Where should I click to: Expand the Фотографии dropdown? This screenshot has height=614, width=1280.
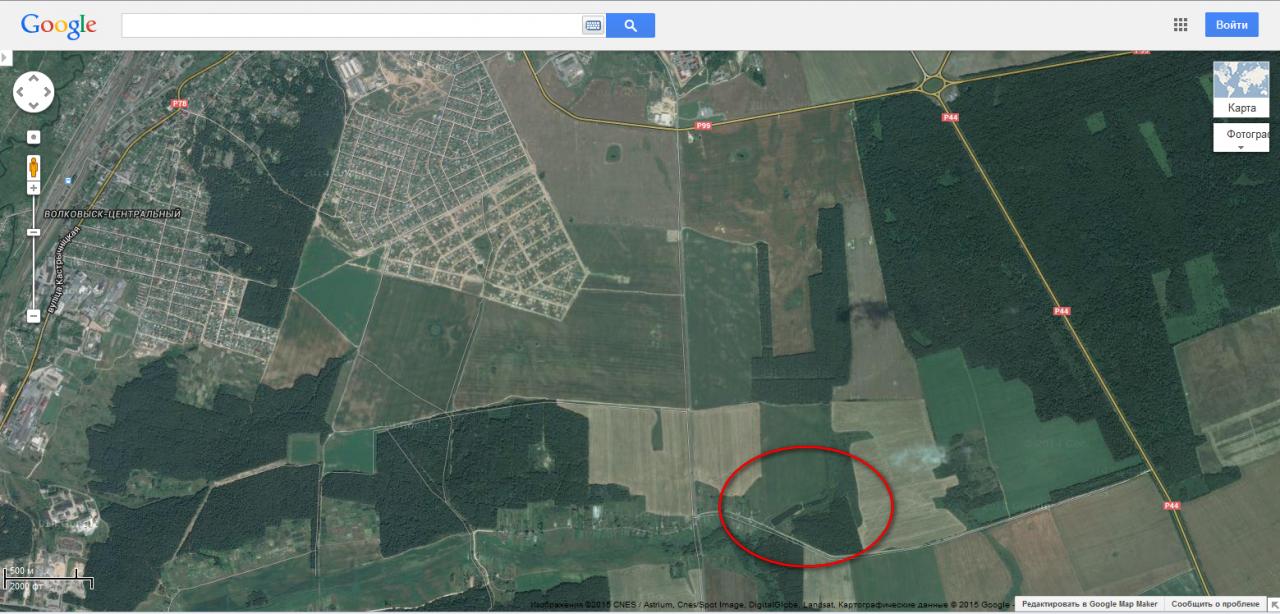click(1241, 138)
